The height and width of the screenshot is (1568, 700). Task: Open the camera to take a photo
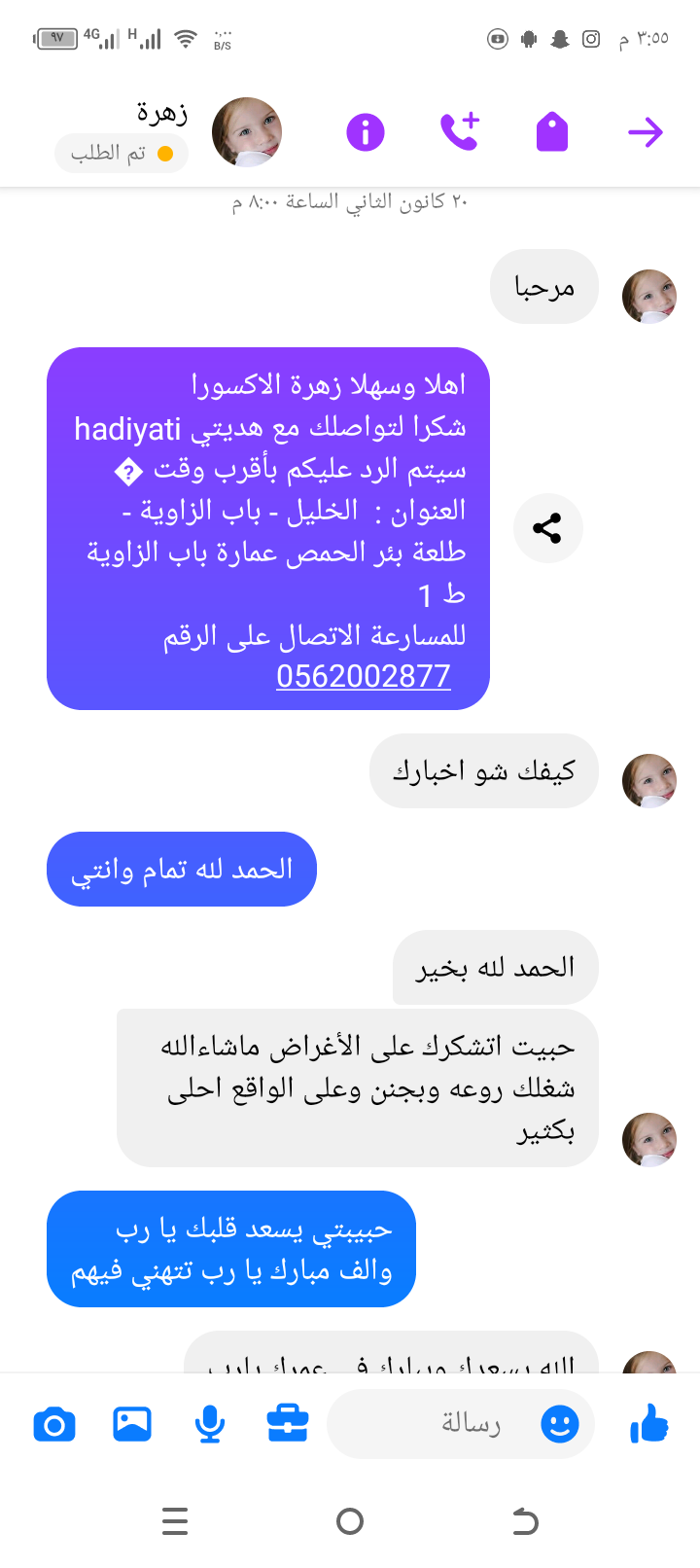54,1425
